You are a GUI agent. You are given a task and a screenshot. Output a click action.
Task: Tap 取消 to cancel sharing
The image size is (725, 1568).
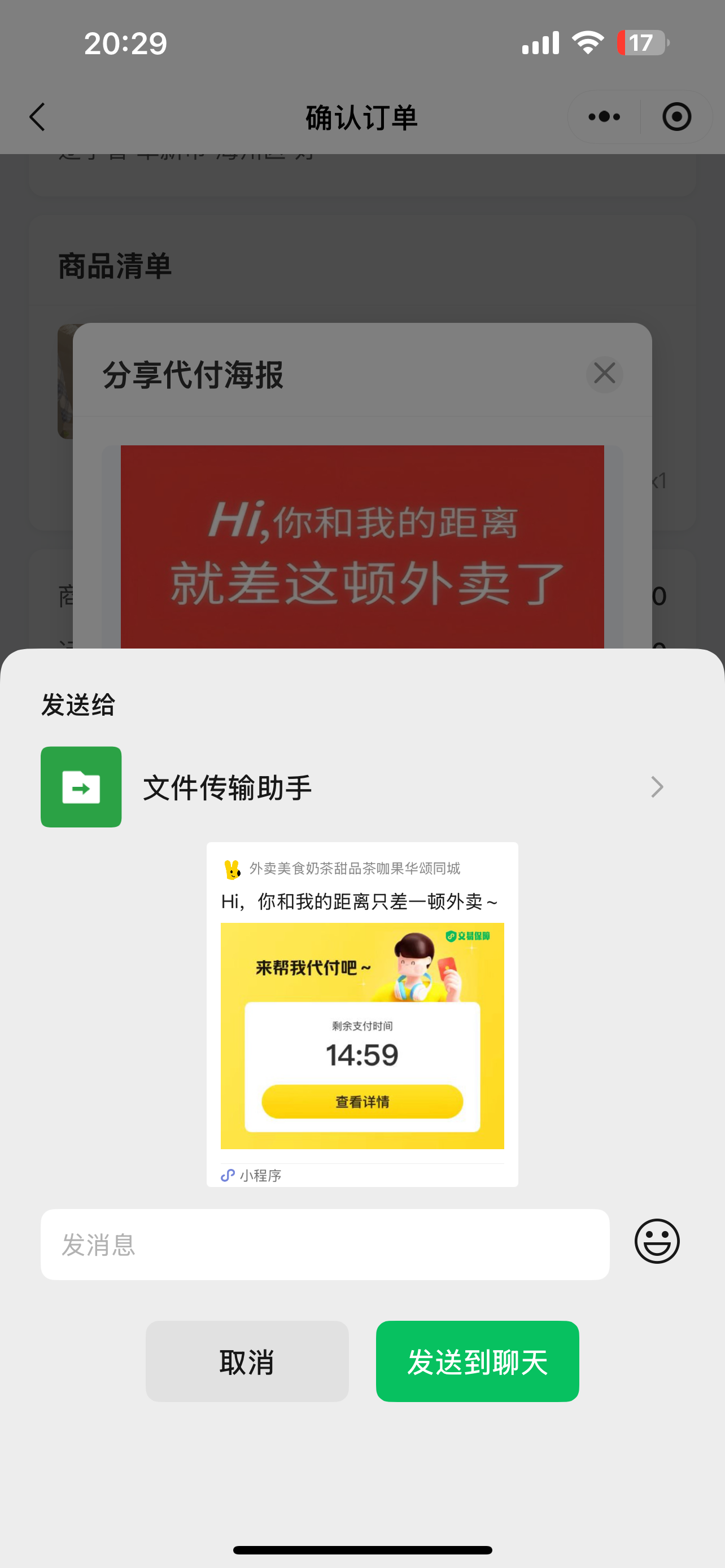tap(247, 1361)
